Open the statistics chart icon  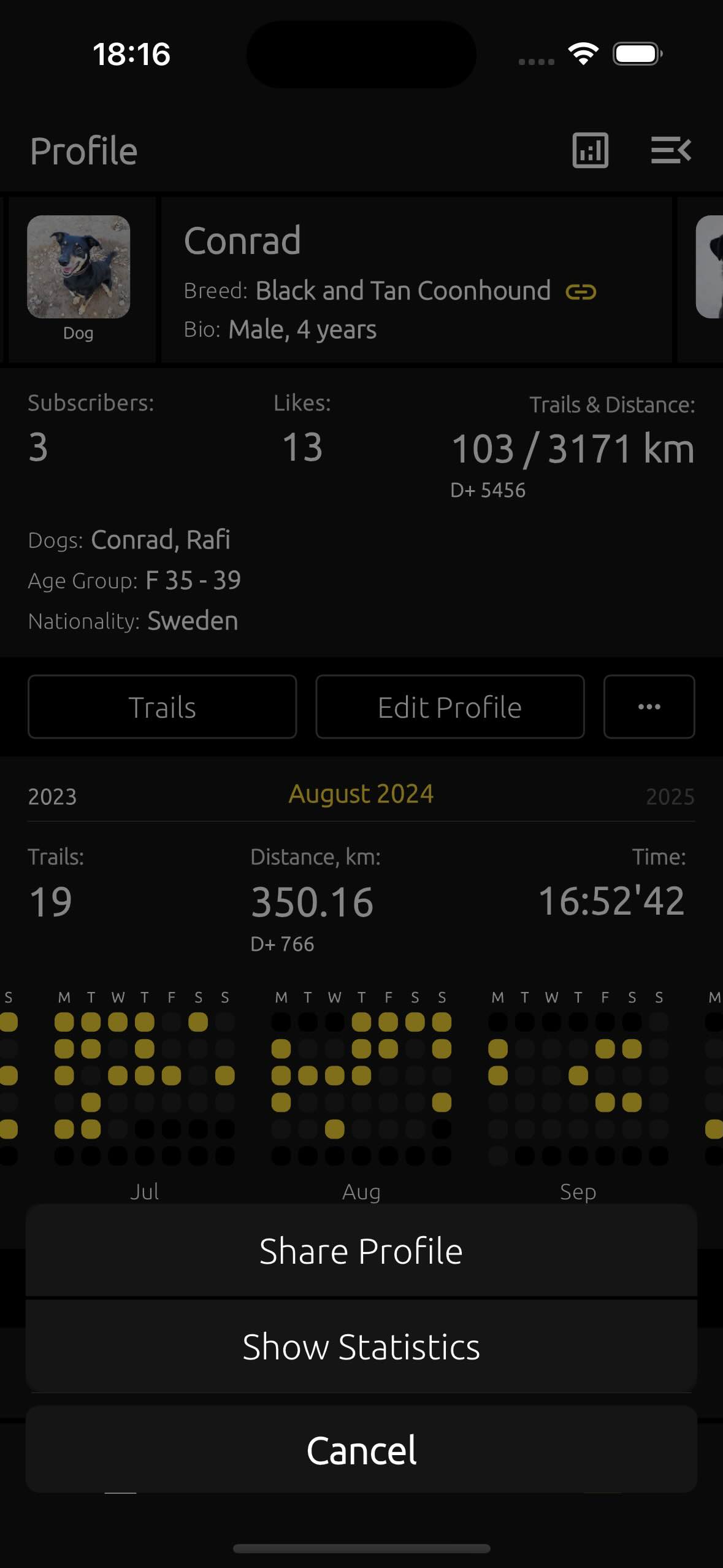click(x=590, y=150)
